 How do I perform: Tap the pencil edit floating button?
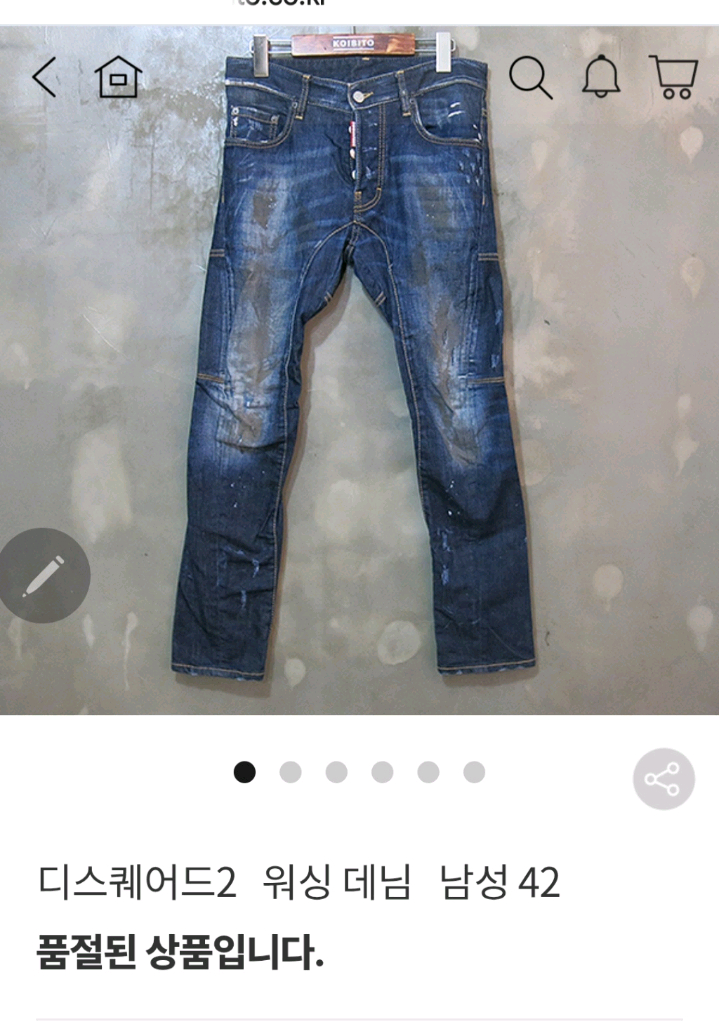(42, 575)
